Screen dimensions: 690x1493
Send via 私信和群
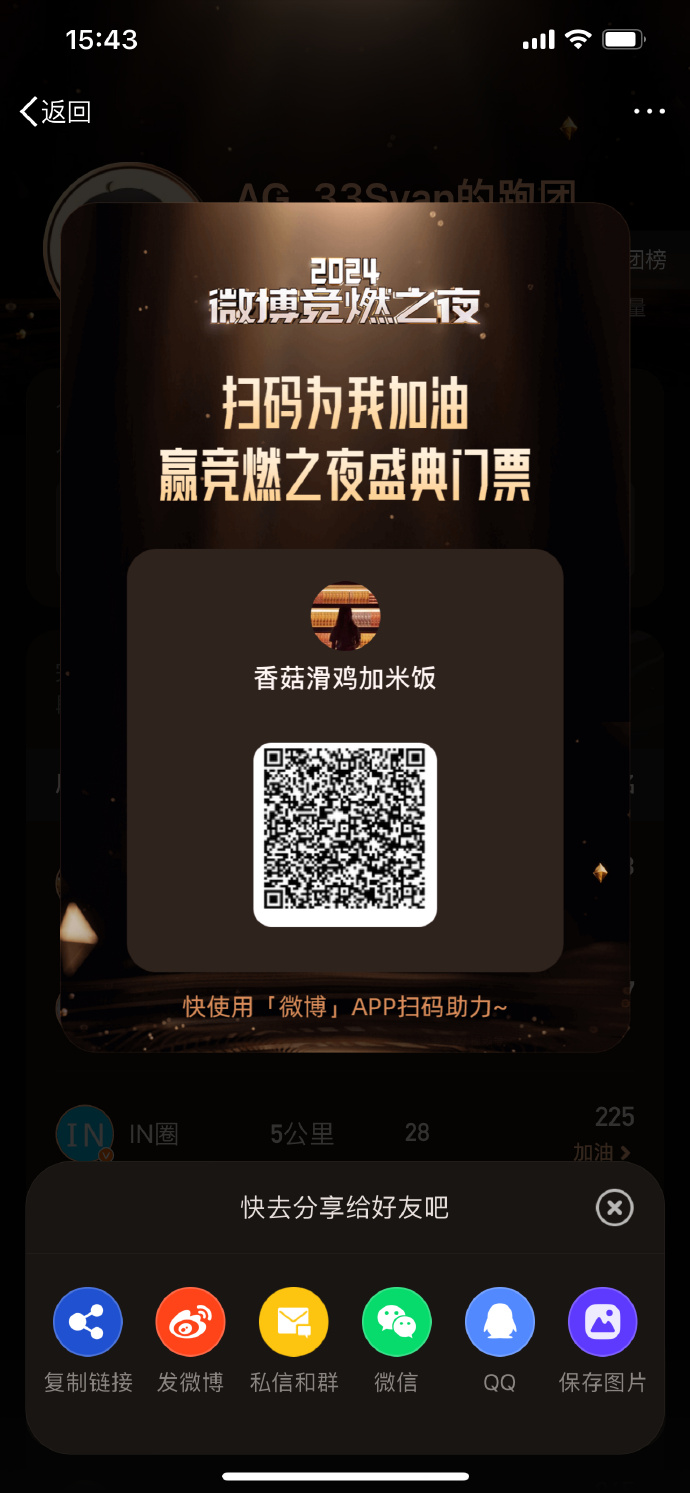point(294,1322)
